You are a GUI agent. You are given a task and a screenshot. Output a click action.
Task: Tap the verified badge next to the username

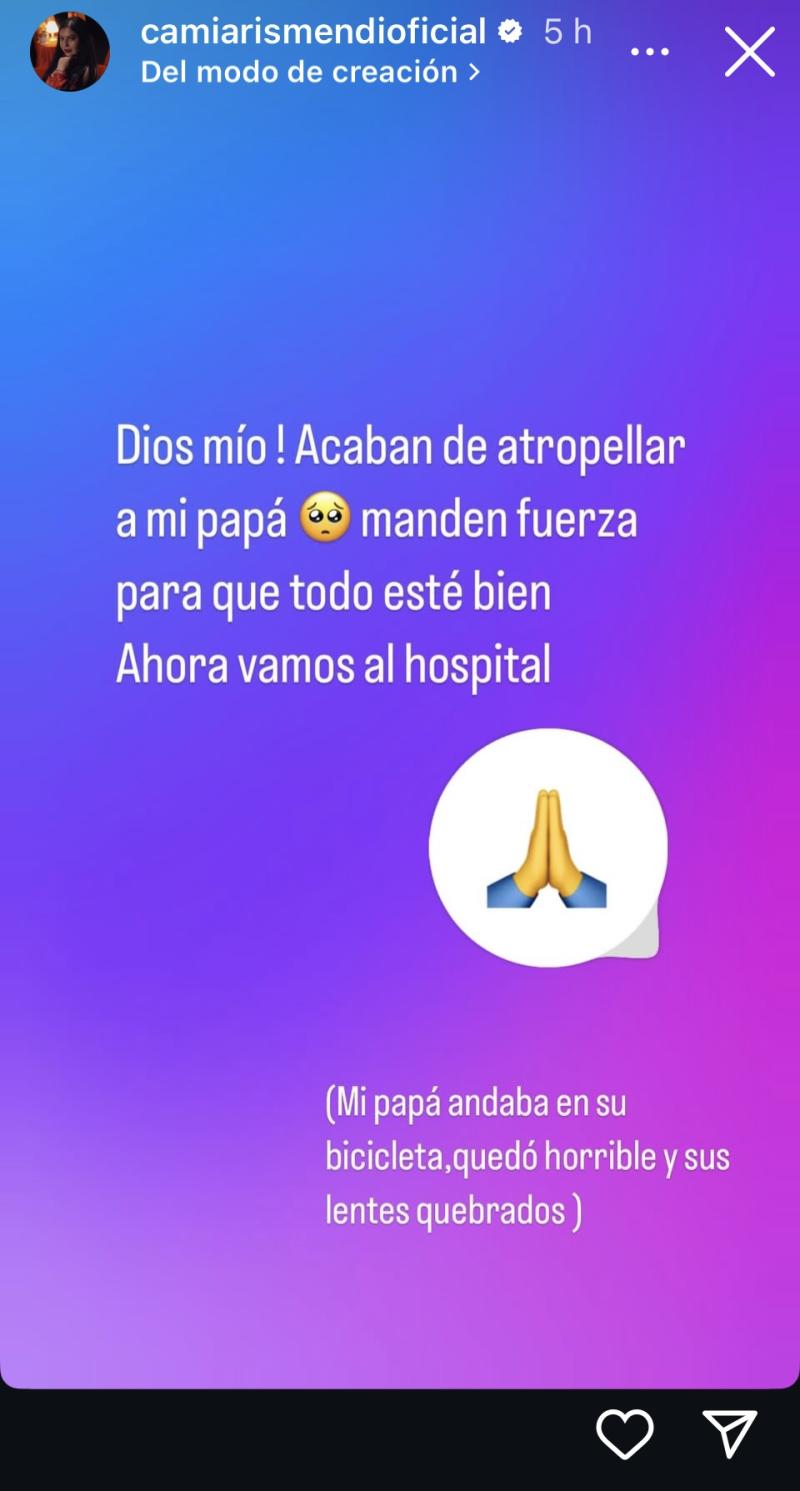[512, 30]
